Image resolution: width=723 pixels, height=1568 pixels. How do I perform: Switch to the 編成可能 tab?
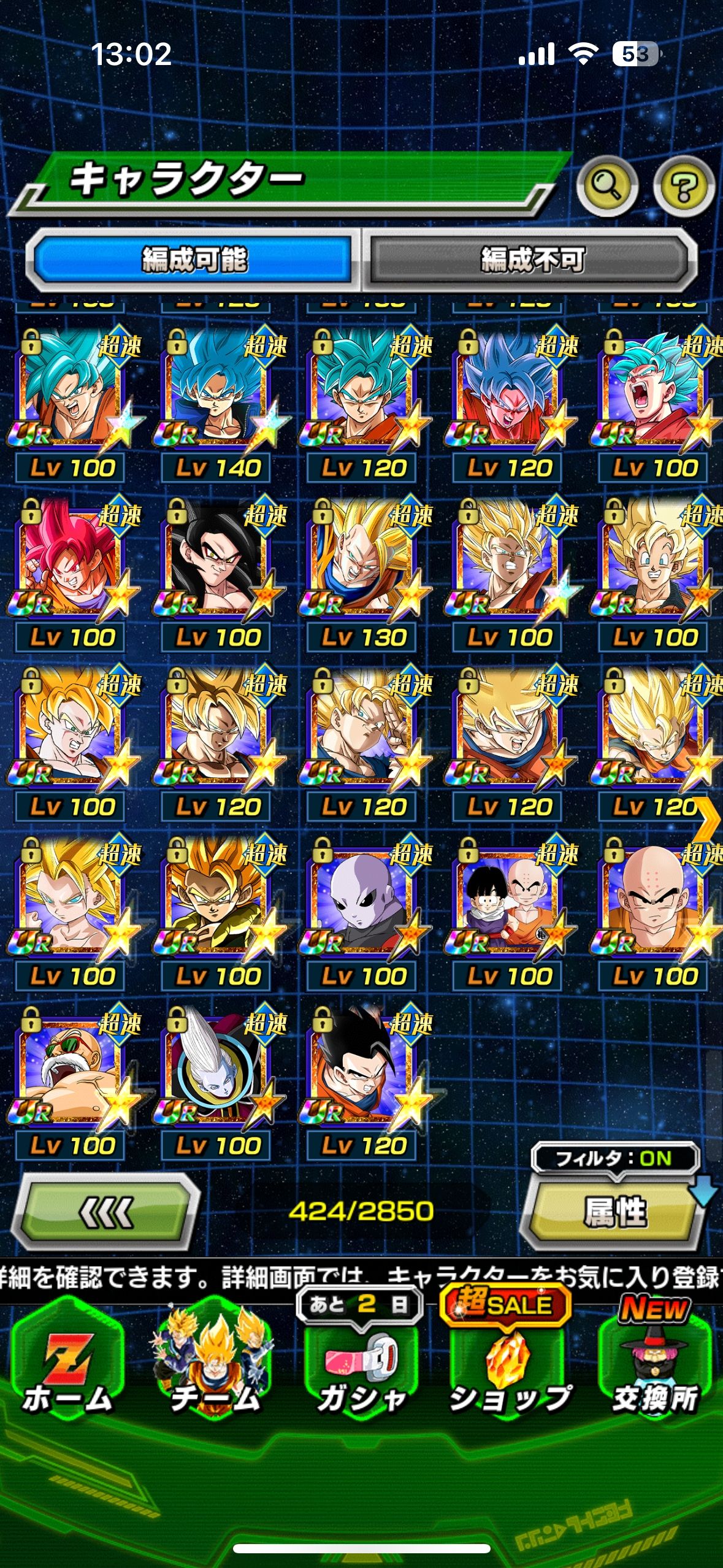point(195,259)
